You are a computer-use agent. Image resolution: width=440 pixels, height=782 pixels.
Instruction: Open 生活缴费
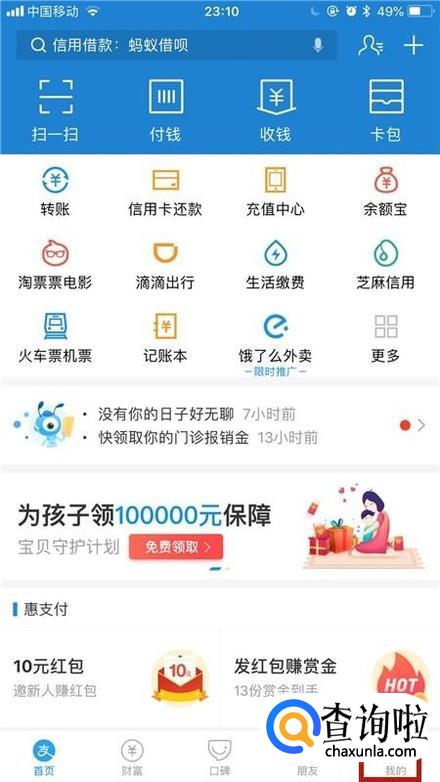point(275,265)
